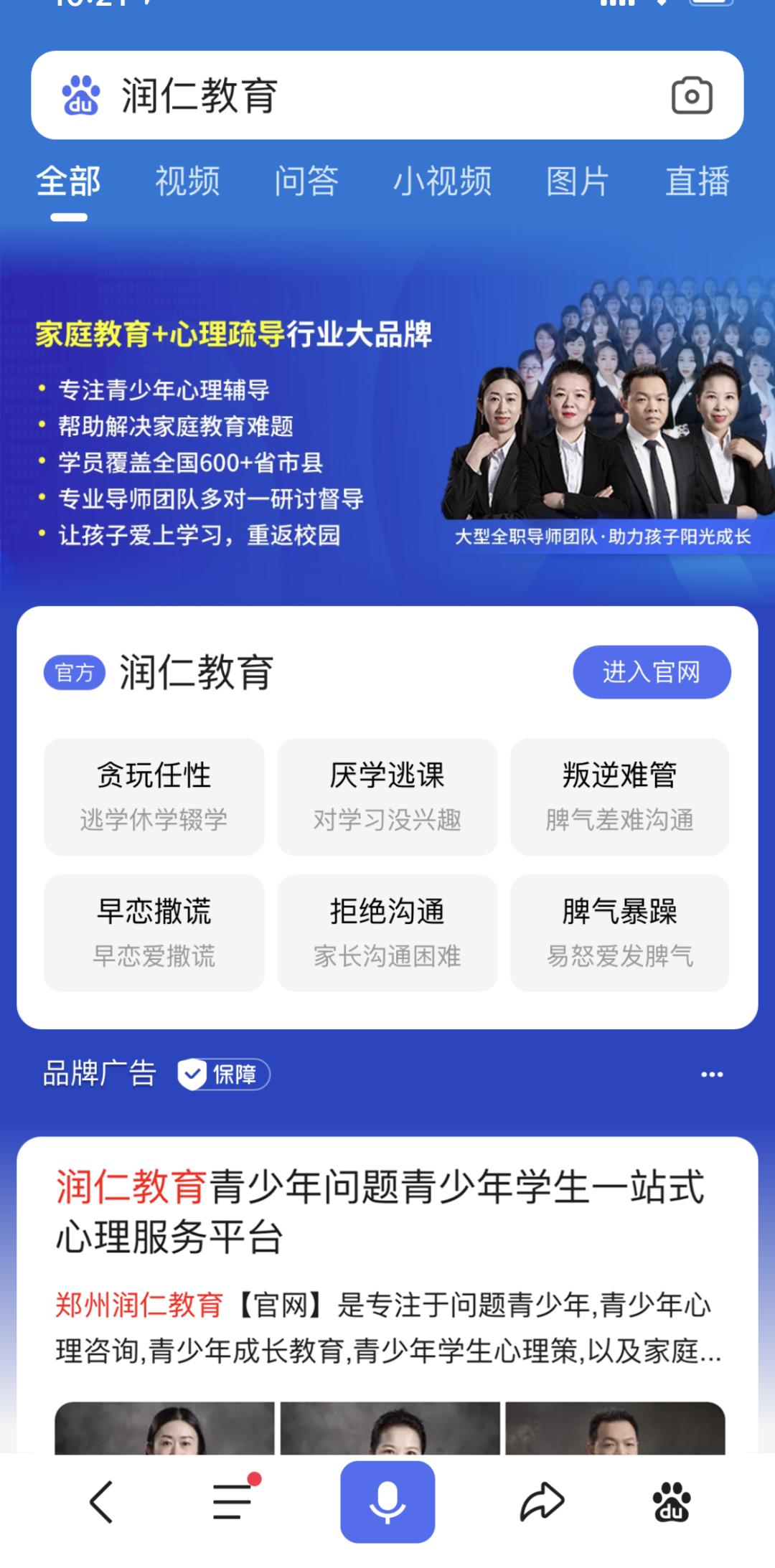Image resolution: width=775 pixels, height=1568 pixels.
Task: Open camera search with the camera icon
Action: coord(691,95)
